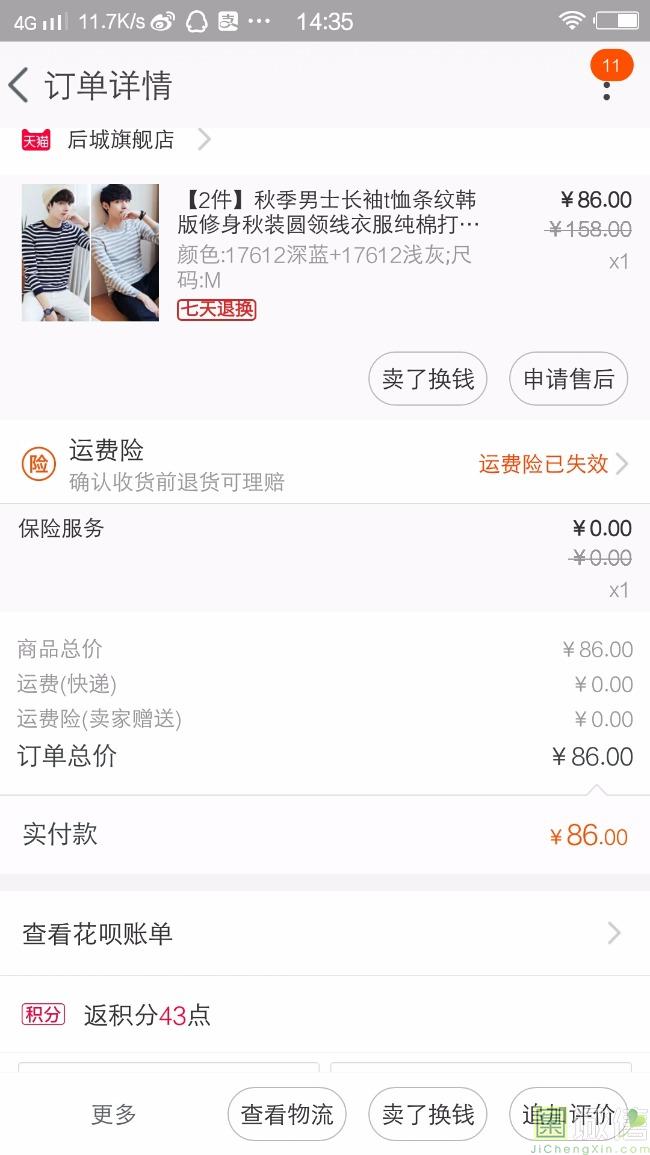Go back from 订单详情
The height and width of the screenshot is (1155, 650).
point(18,85)
